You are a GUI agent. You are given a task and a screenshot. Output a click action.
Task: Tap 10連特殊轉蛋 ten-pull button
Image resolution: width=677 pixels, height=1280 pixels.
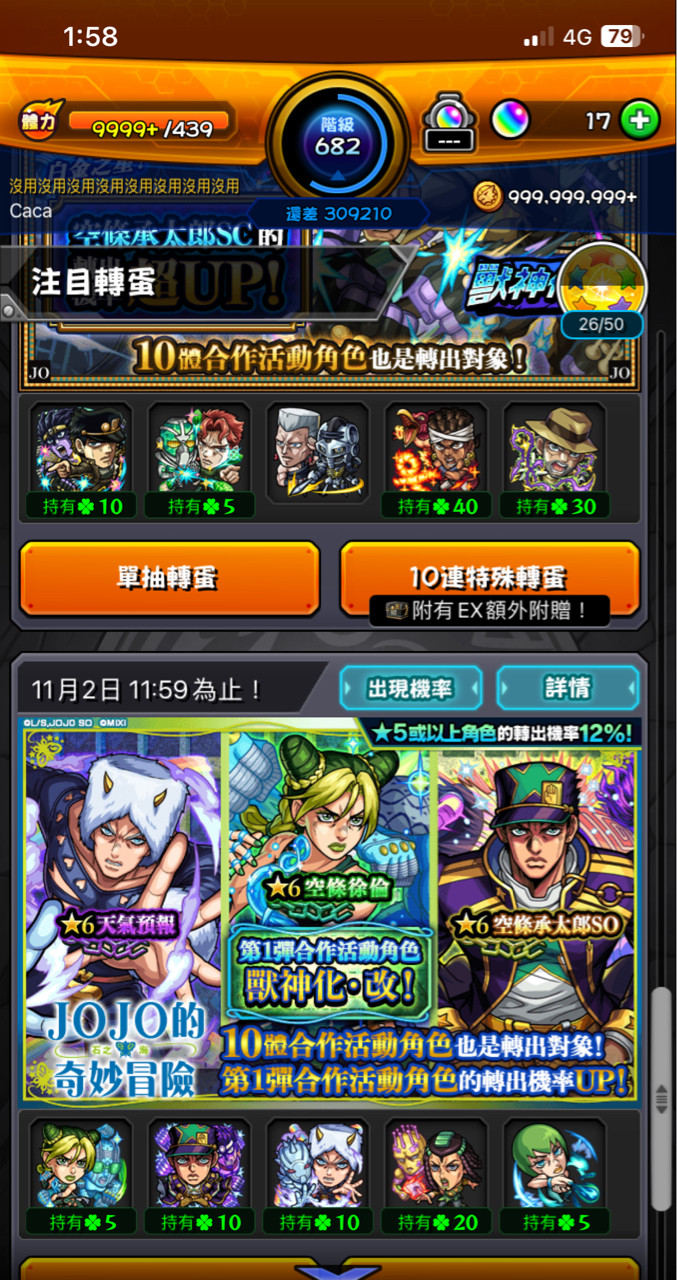click(x=489, y=578)
